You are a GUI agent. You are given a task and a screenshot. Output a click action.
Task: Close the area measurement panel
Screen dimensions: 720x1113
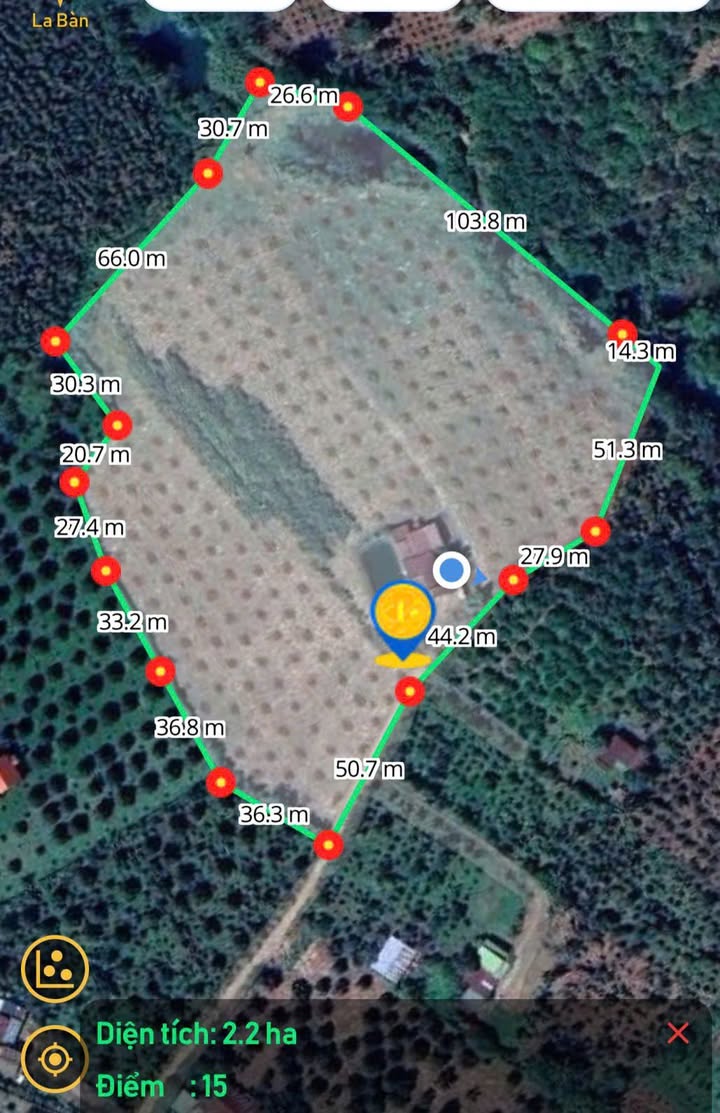678,1033
